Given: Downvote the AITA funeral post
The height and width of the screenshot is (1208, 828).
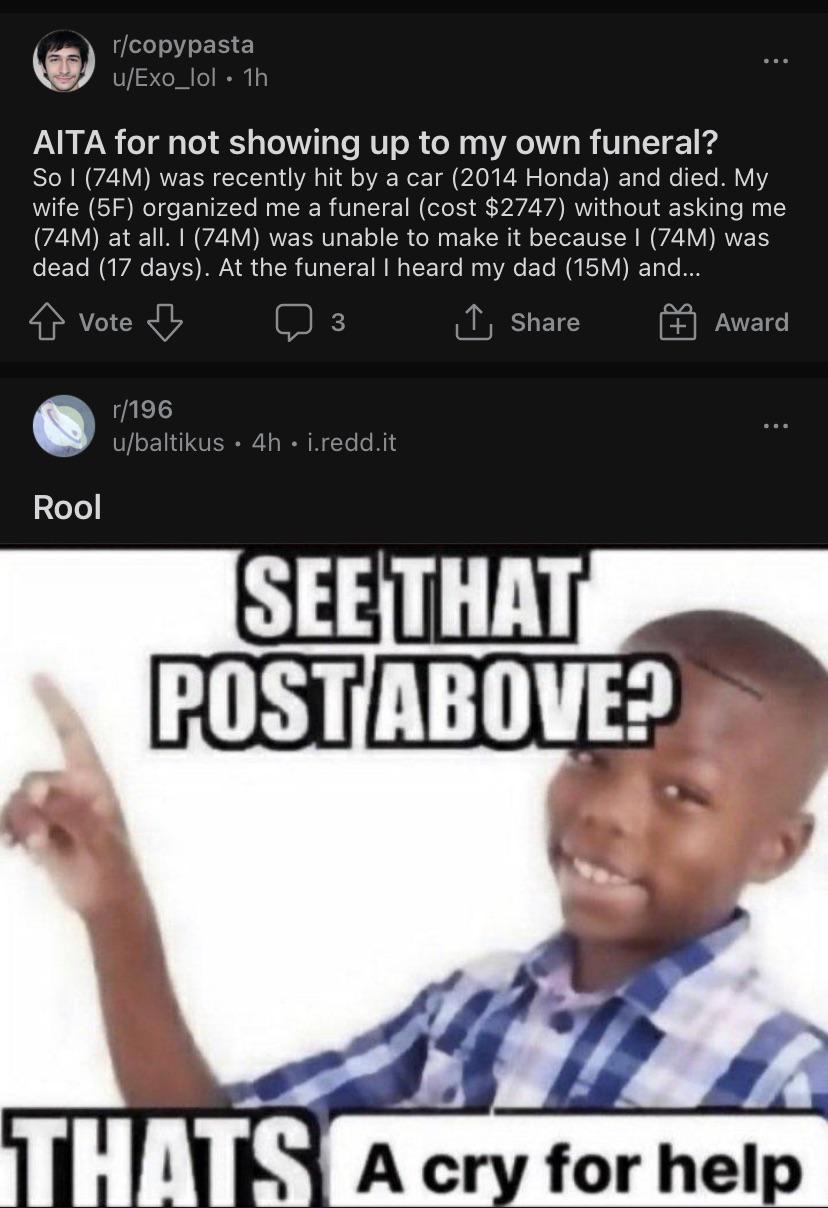Looking at the screenshot, I should tap(166, 322).
